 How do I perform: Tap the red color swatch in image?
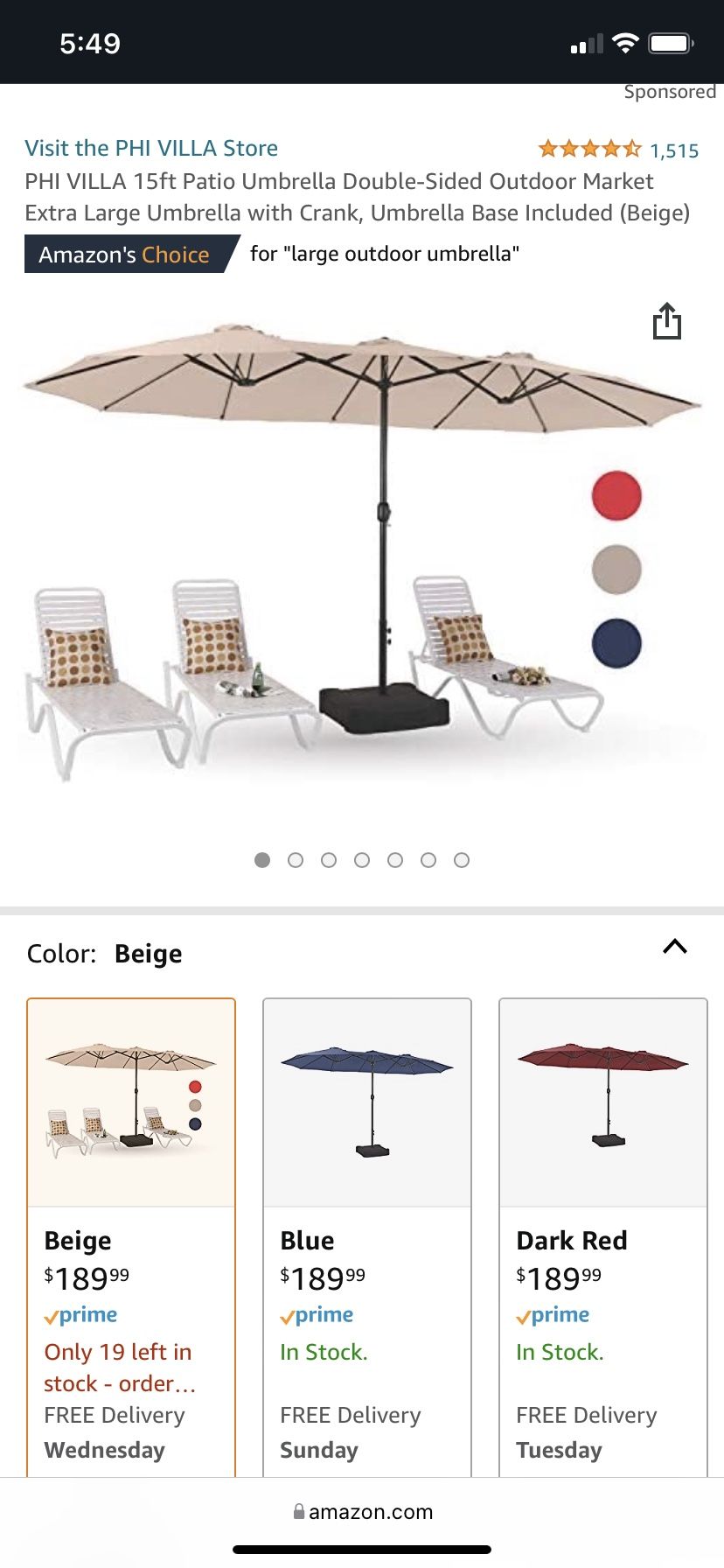coord(617,495)
